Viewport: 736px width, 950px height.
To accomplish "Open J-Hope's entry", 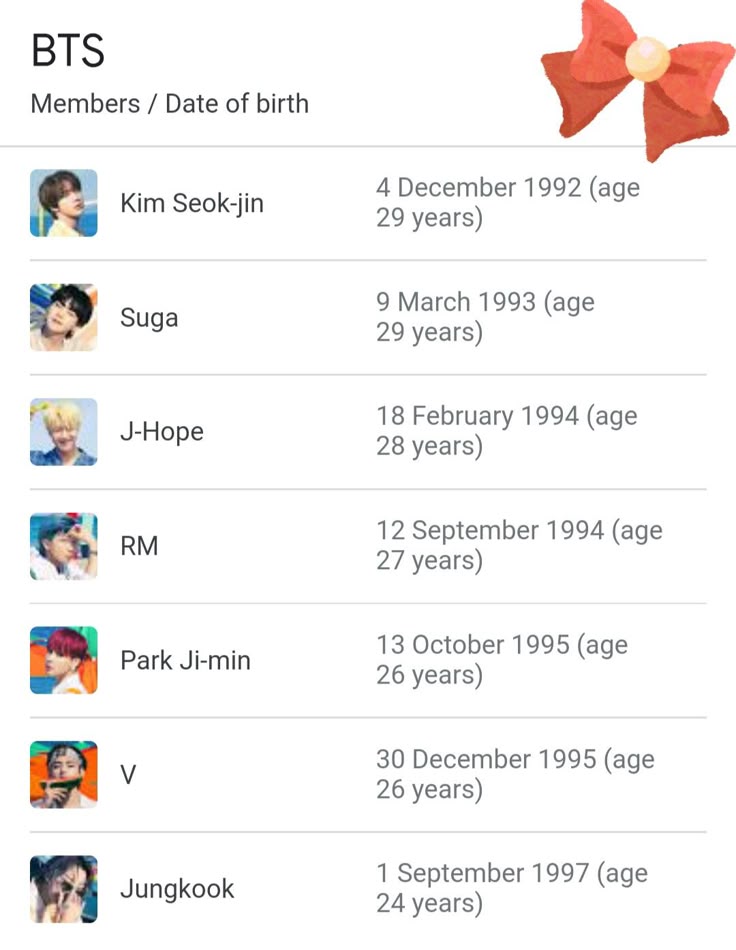I will 162,432.
